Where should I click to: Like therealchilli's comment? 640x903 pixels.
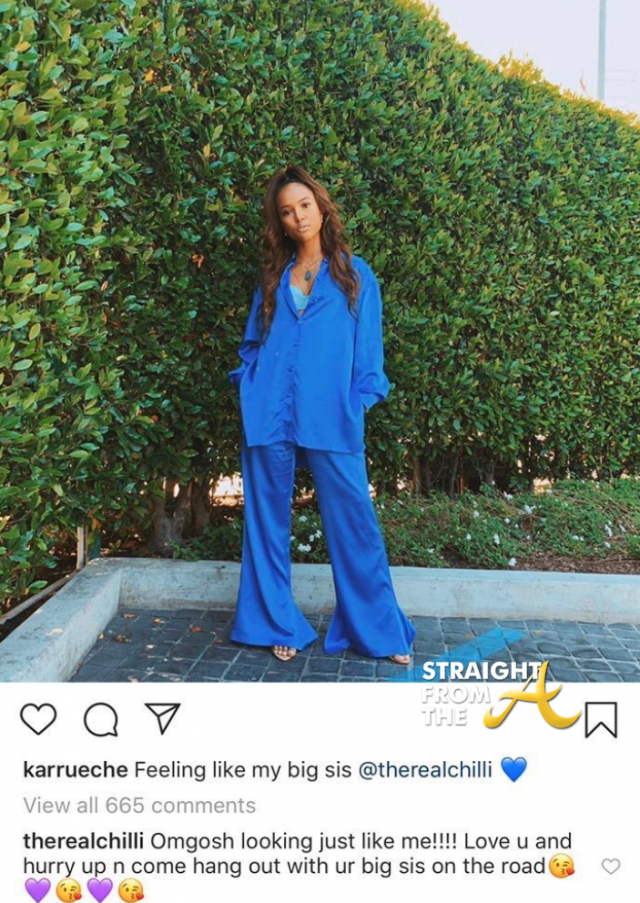click(x=610, y=866)
